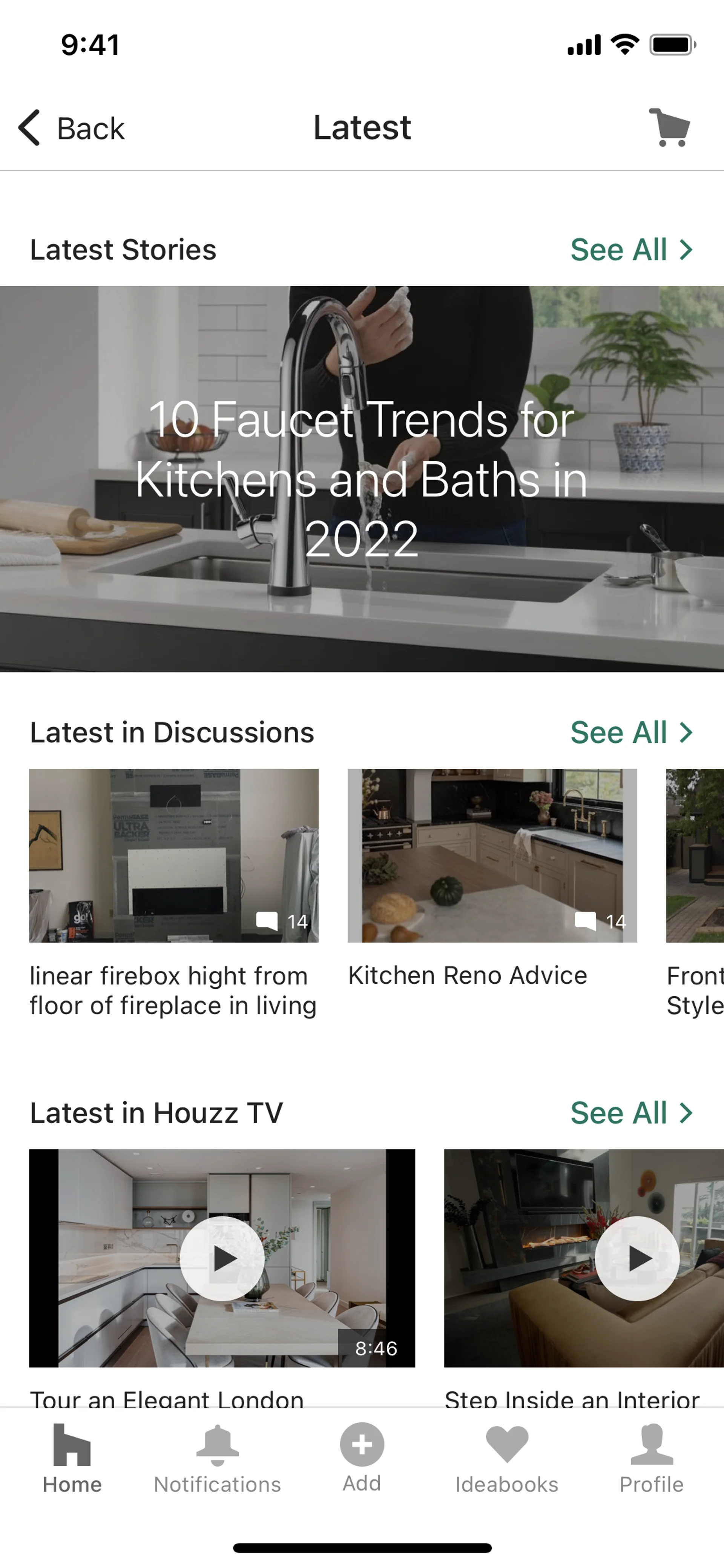The height and width of the screenshot is (1568, 724).
Task: Play the Tour an Elegant London video
Action: tap(222, 1258)
